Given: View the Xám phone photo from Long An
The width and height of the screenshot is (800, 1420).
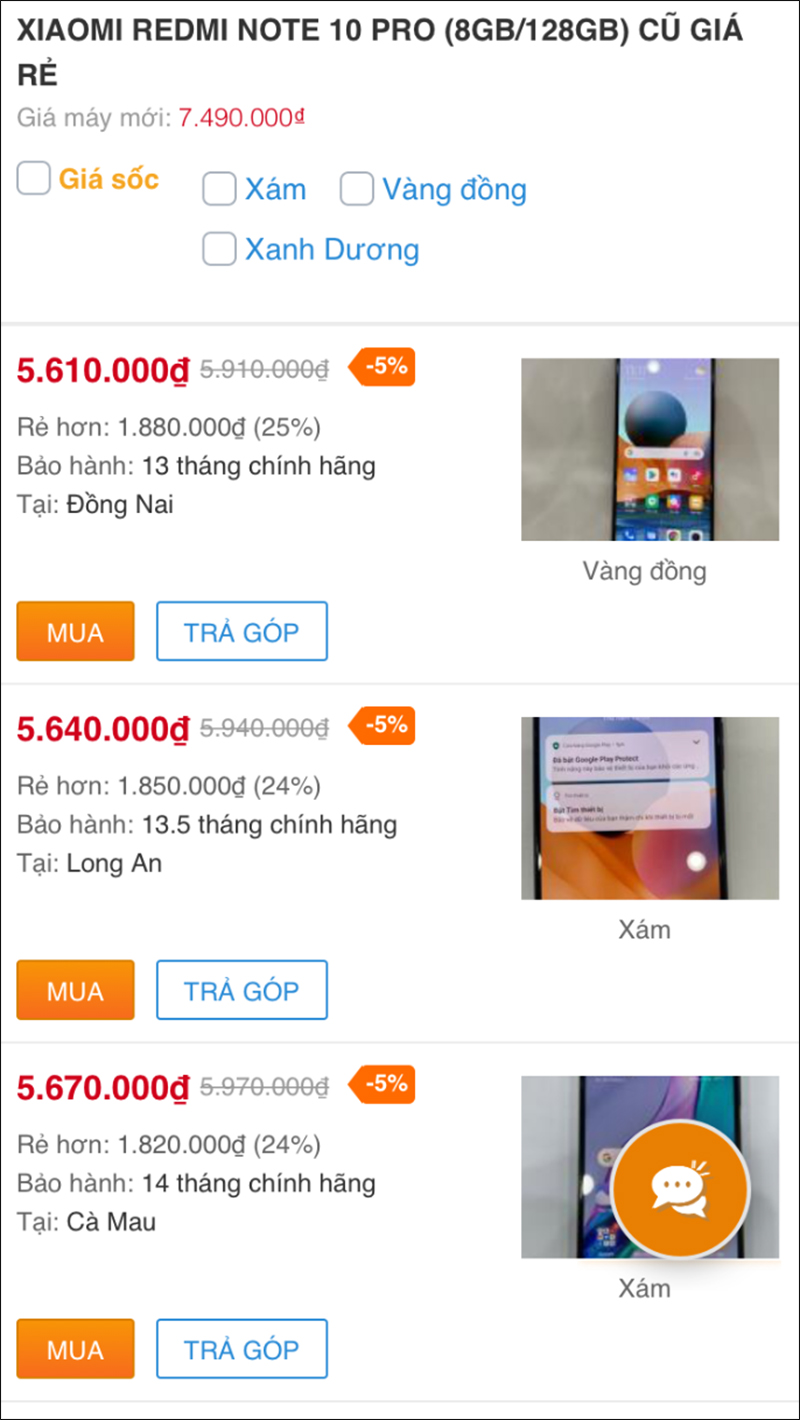Looking at the screenshot, I should [650, 808].
